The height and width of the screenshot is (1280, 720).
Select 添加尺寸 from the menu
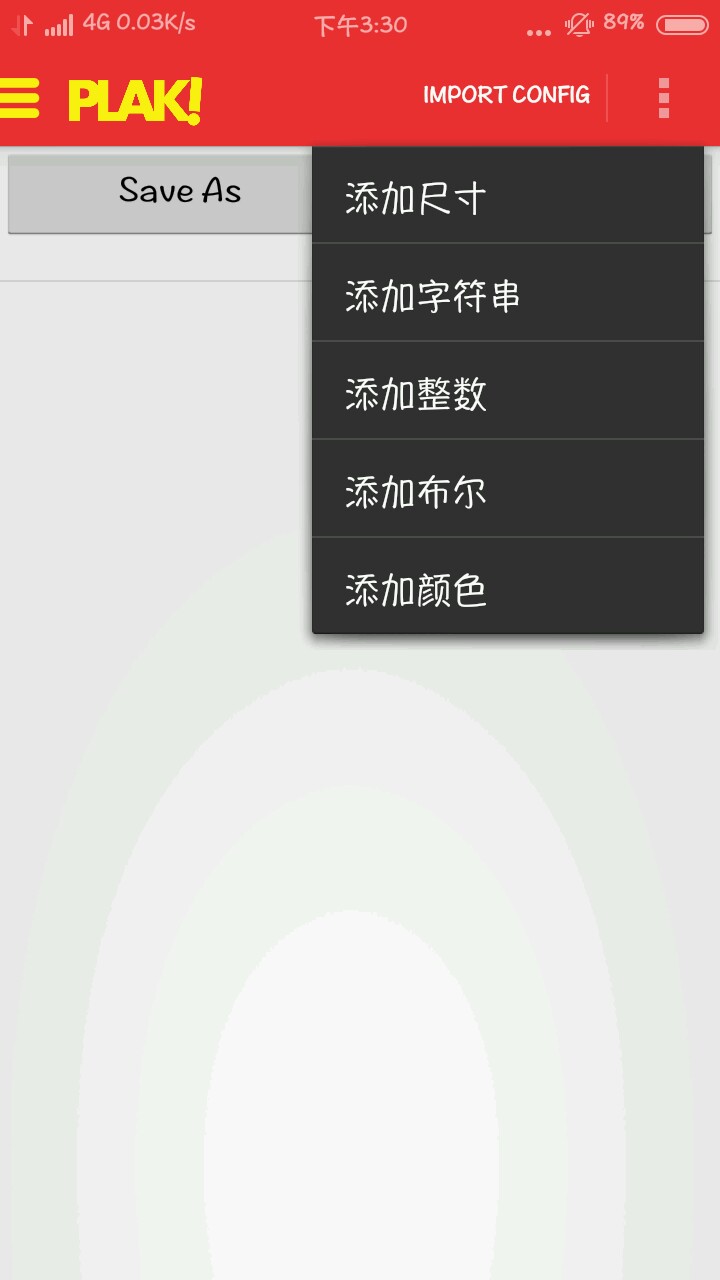(x=507, y=198)
